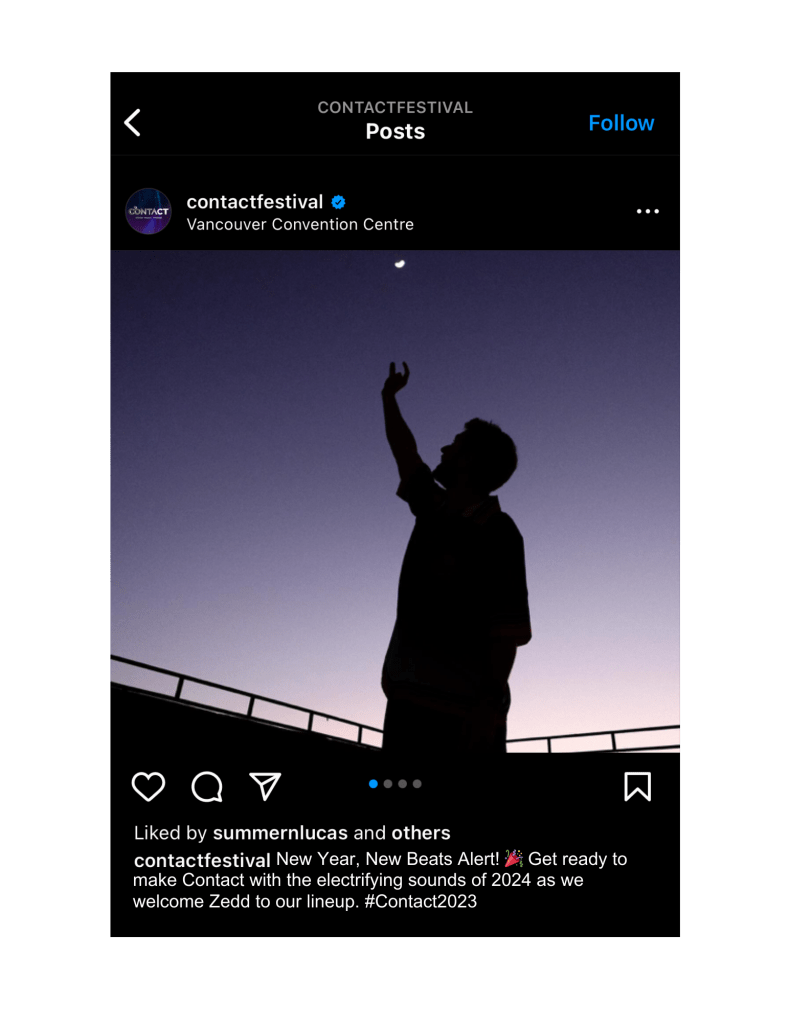
Task: Like the post with the heart
Action: pos(148,787)
